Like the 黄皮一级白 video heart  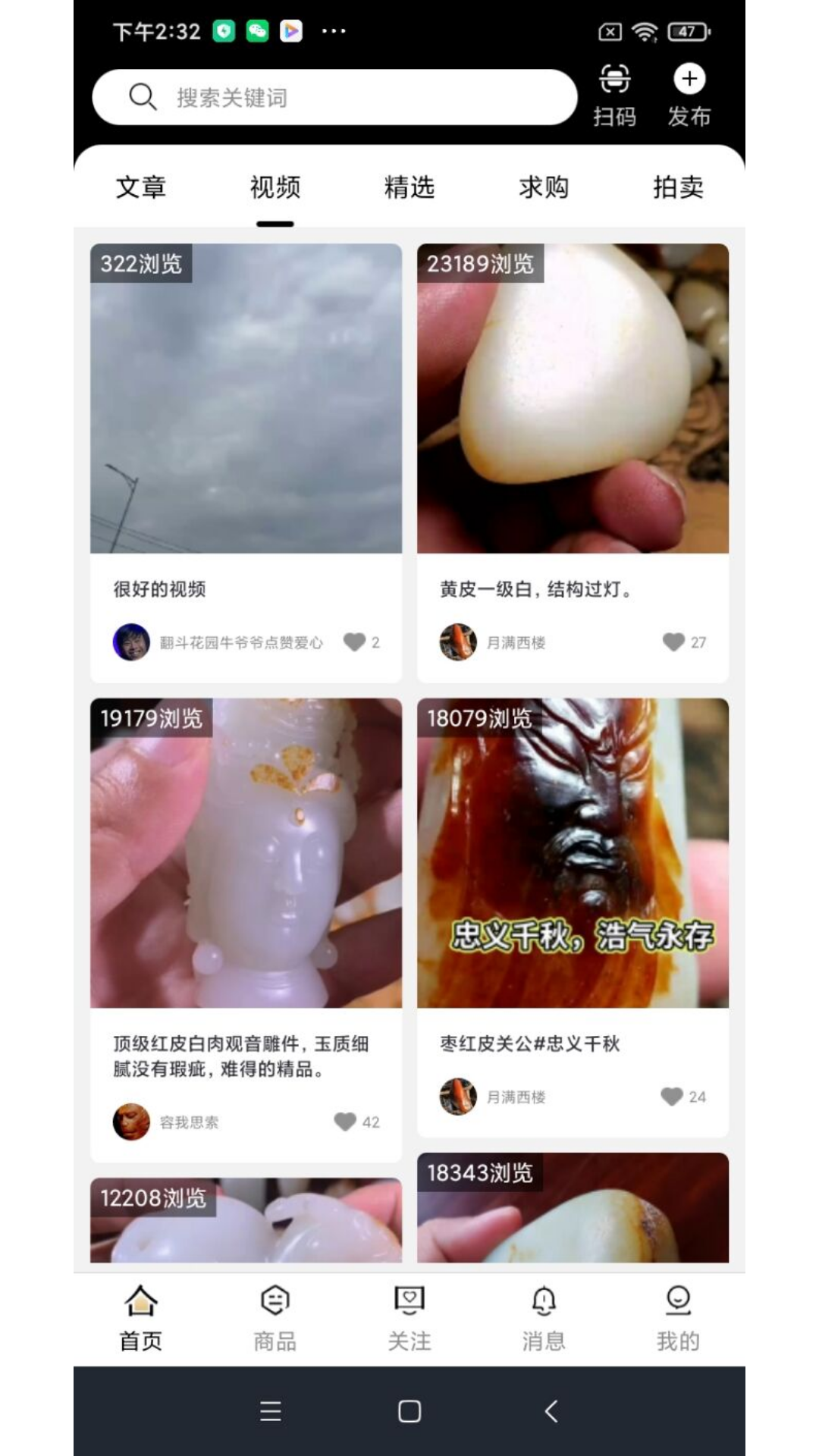(673, 642)
